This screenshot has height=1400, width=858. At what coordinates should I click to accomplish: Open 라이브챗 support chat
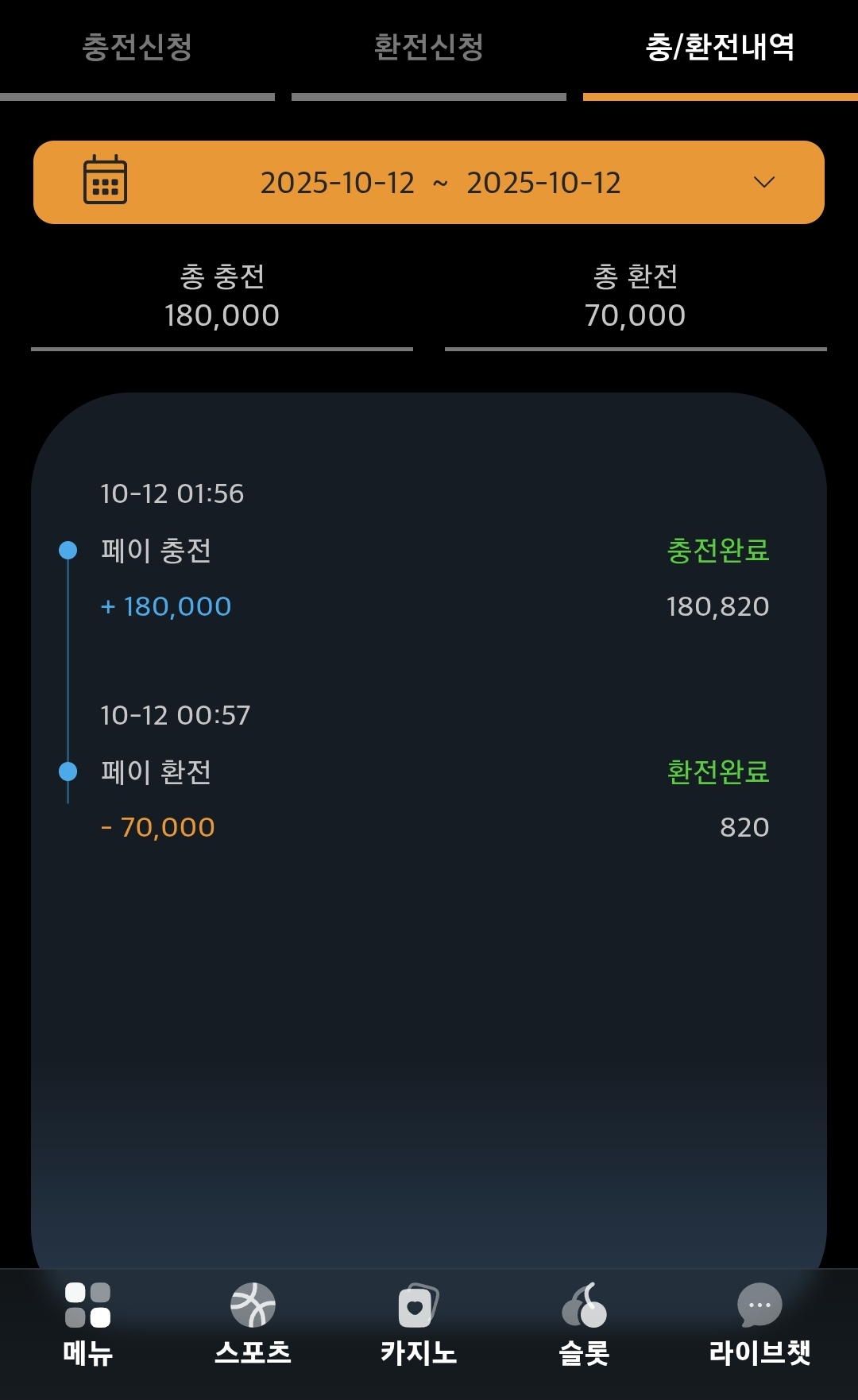pos(759,1324)
